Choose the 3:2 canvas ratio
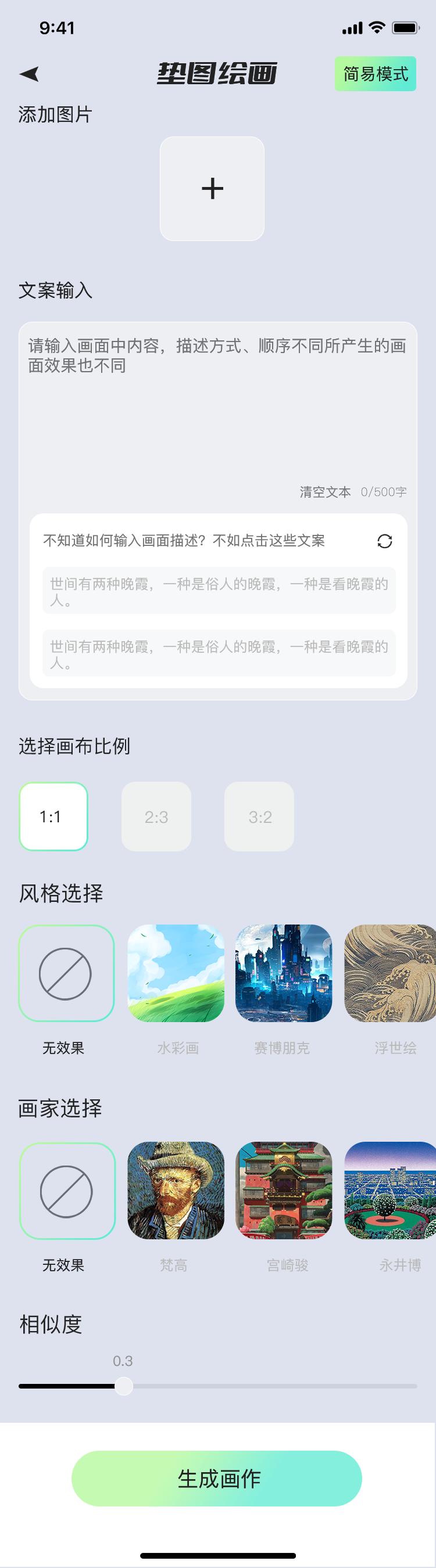436x1568 pixels. [259, 817]
